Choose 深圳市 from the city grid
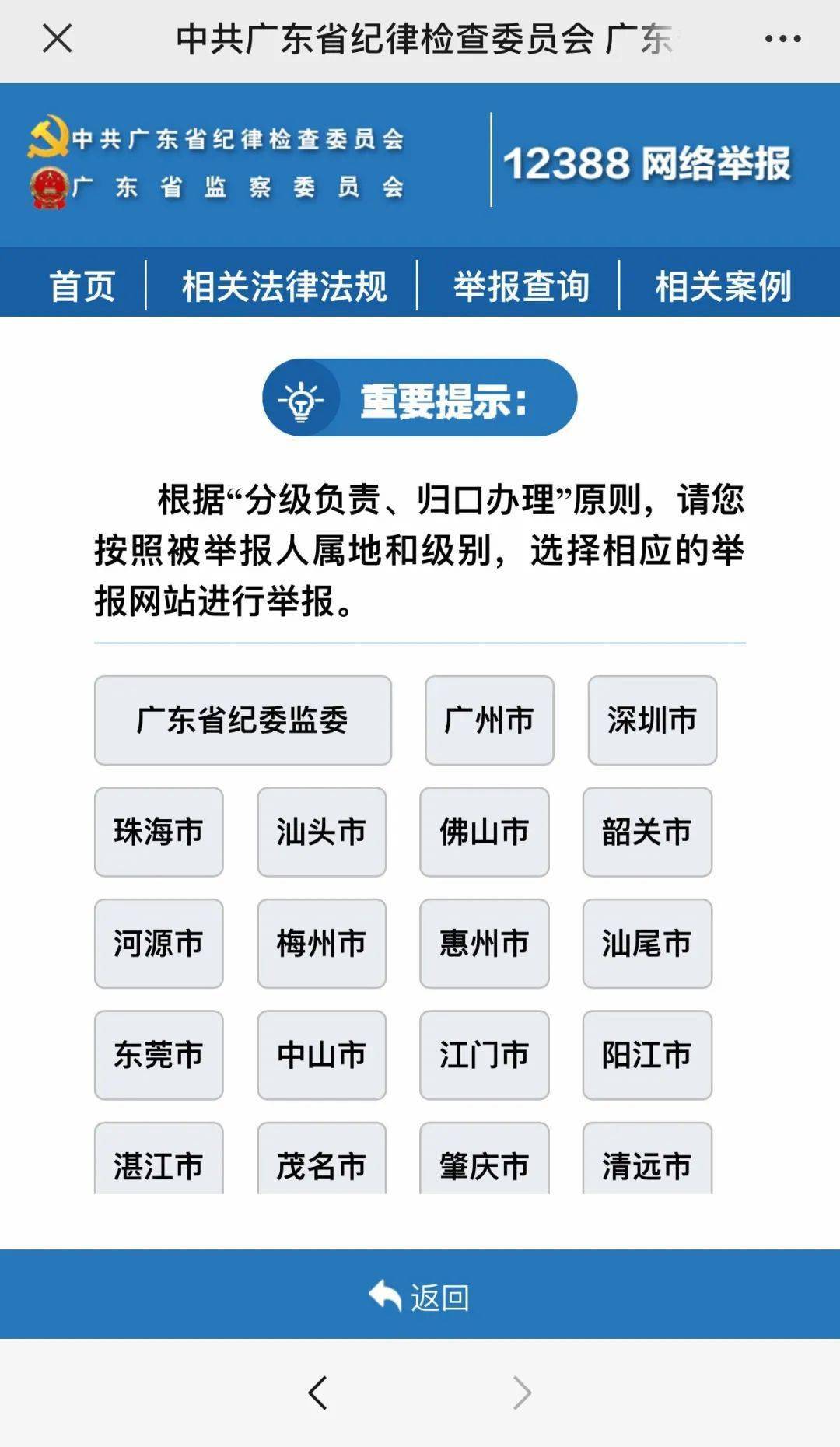The height and width of the screenshot is (1447, 840). (652, 720)
